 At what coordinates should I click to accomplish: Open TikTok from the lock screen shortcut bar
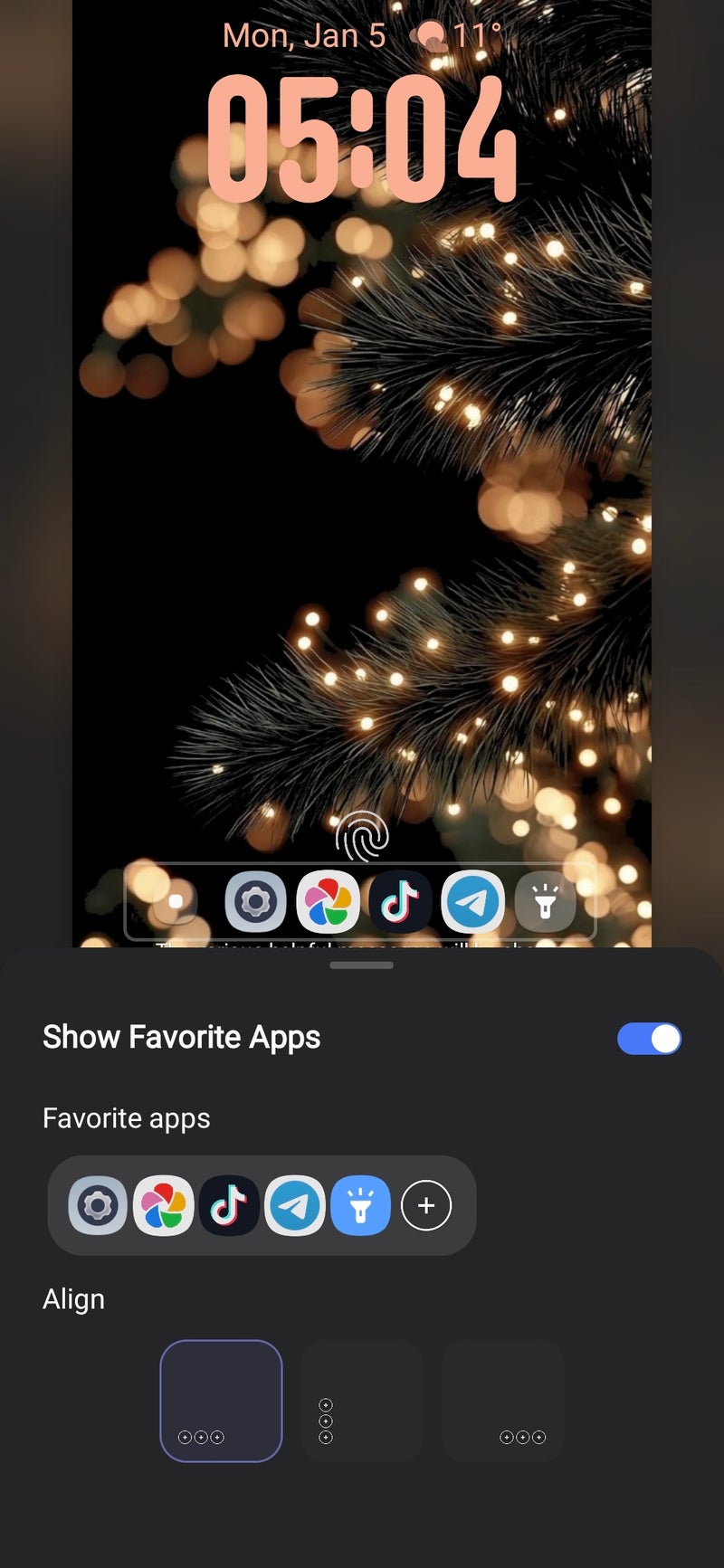401,902
